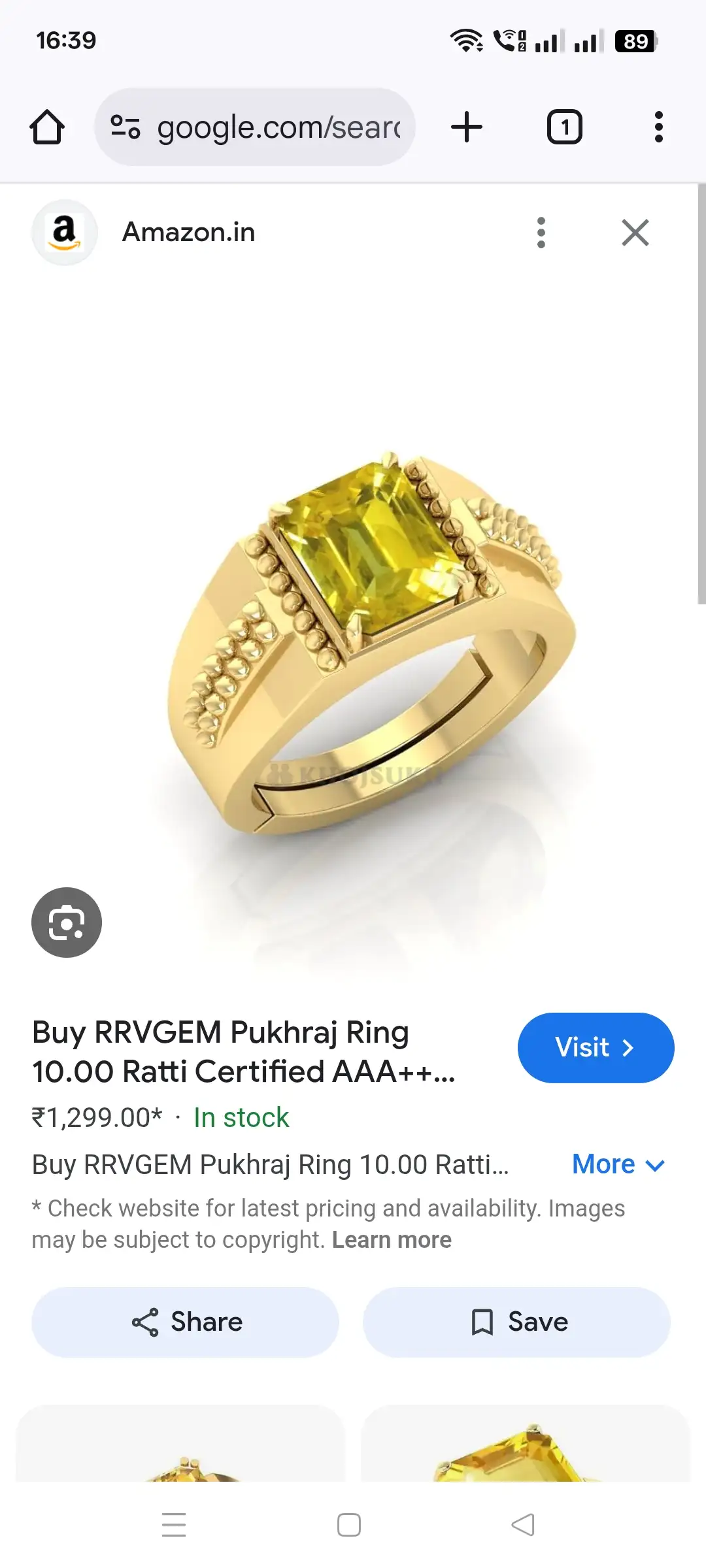Close the image preview panel
The image size is (706, 1568).
[635, 233]
